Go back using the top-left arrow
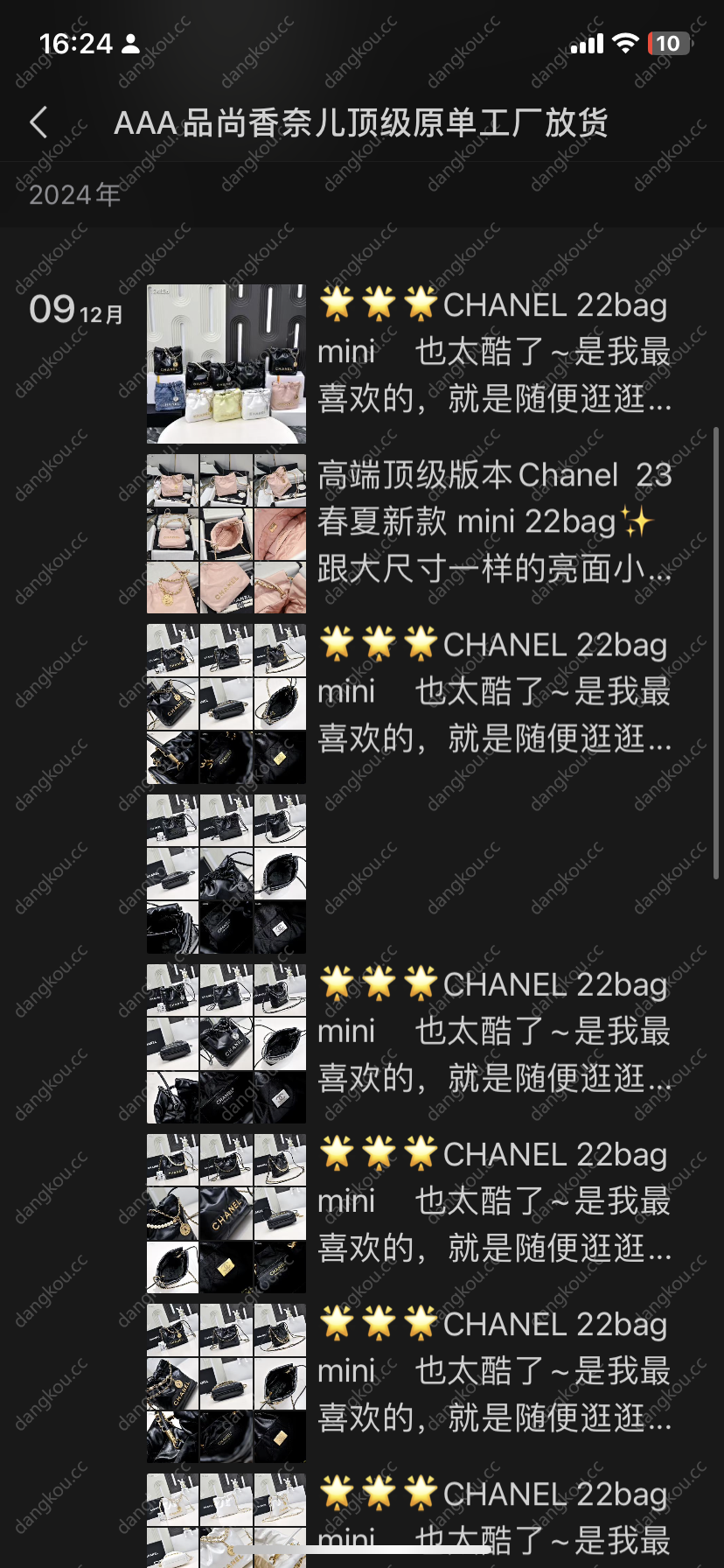The height and width of the screenshot is (1568, 724). coord(38,122)
